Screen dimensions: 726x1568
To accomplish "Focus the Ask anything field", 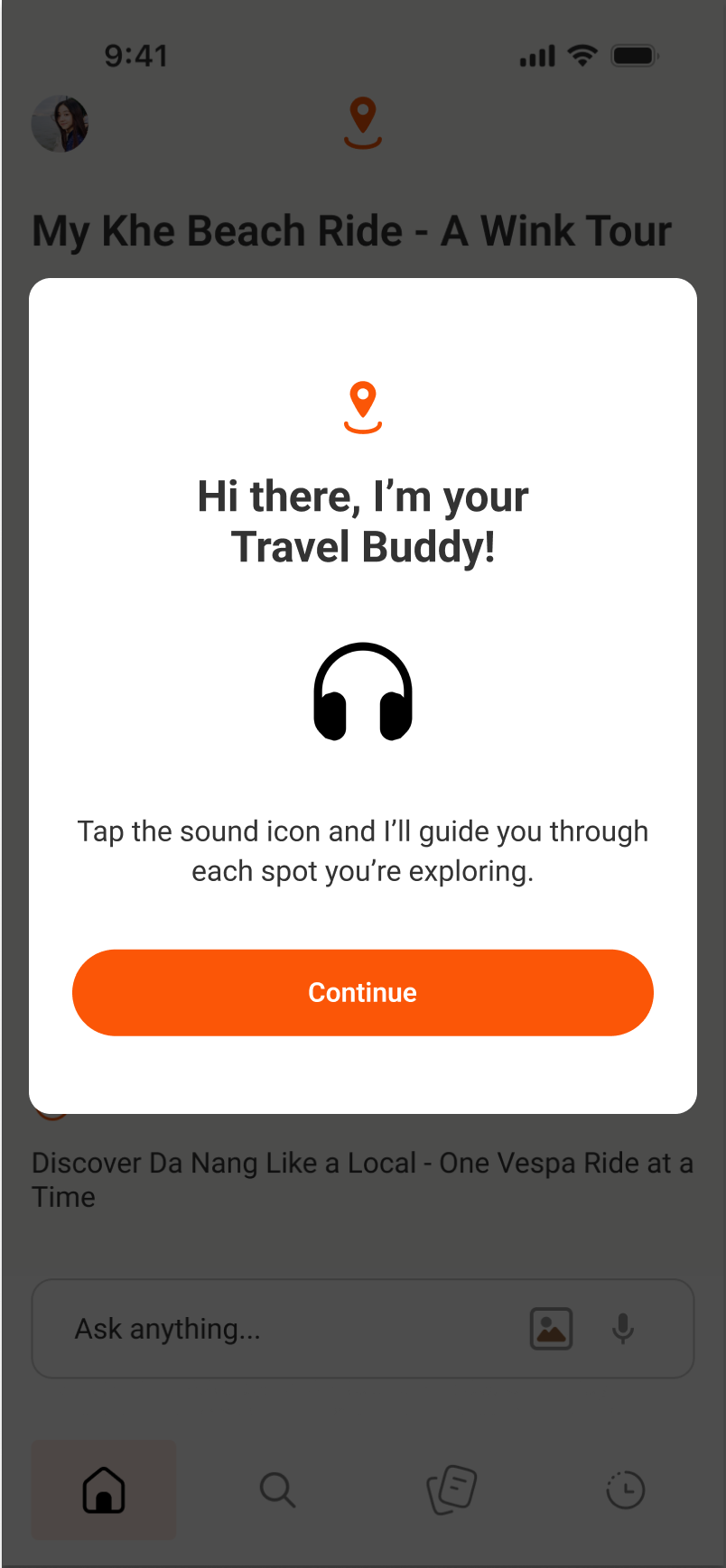I will [x=271, y=1329].
